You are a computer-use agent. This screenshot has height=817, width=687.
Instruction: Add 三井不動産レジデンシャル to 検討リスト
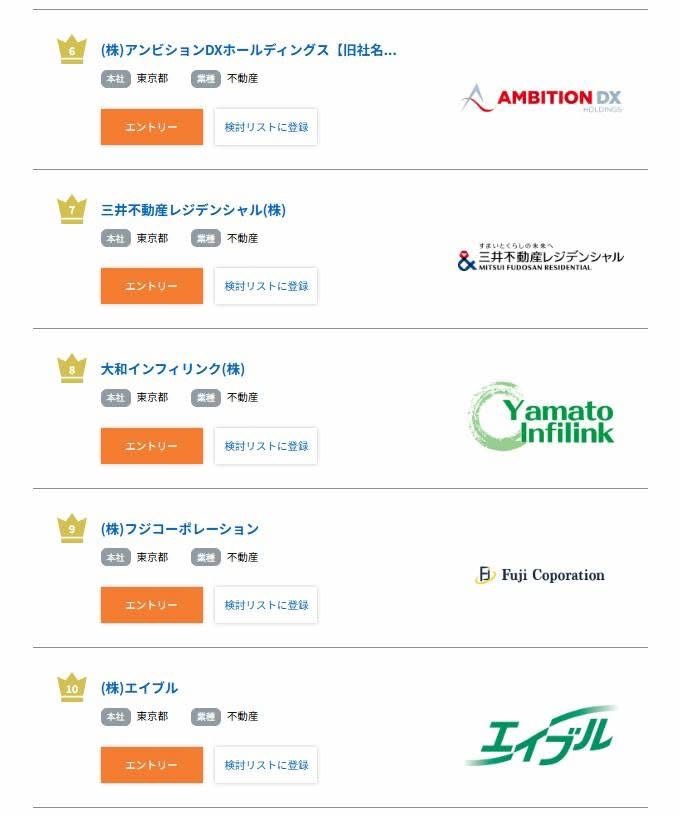pyautogui.click(x=266, y=286)
